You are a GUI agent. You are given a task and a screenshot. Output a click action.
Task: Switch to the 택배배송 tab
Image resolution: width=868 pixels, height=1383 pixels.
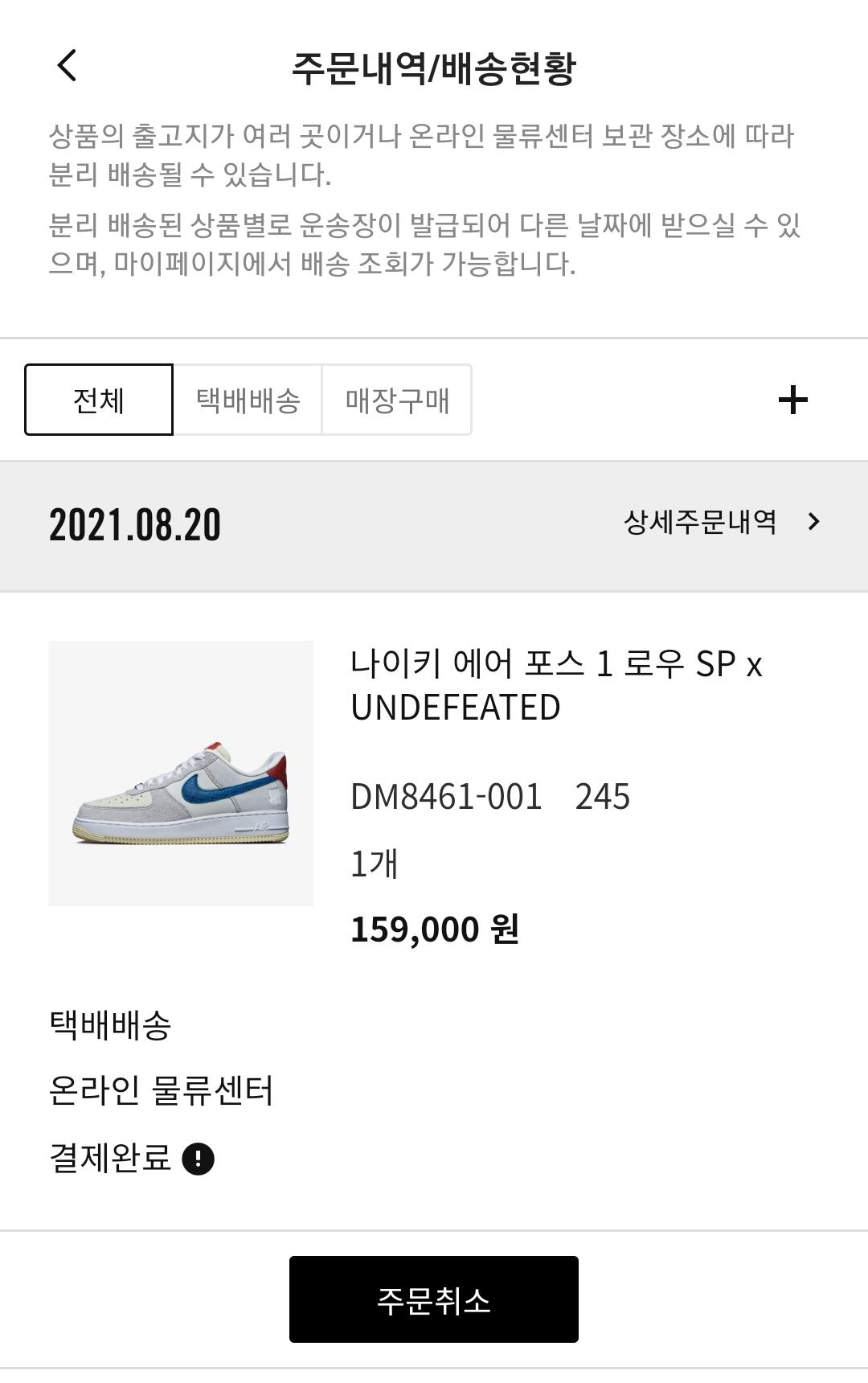248,400
